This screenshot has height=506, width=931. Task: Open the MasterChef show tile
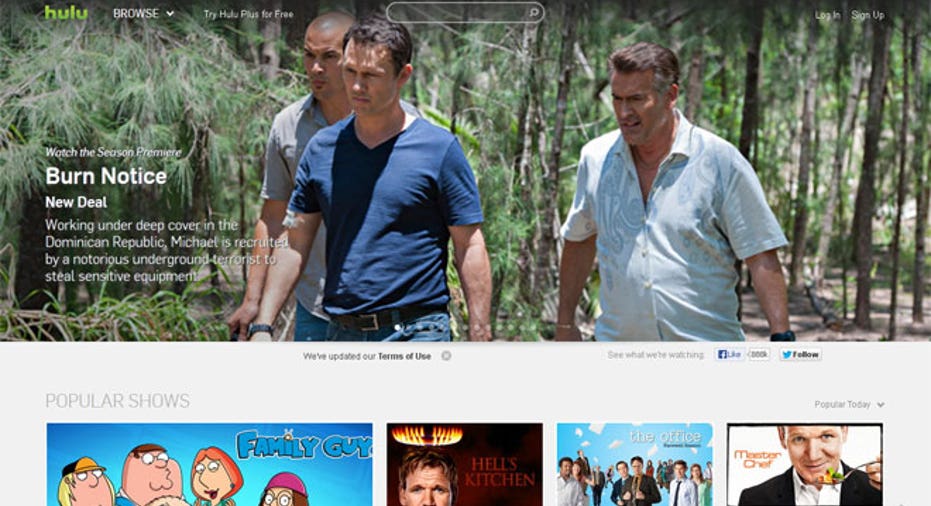coord(804,465)
